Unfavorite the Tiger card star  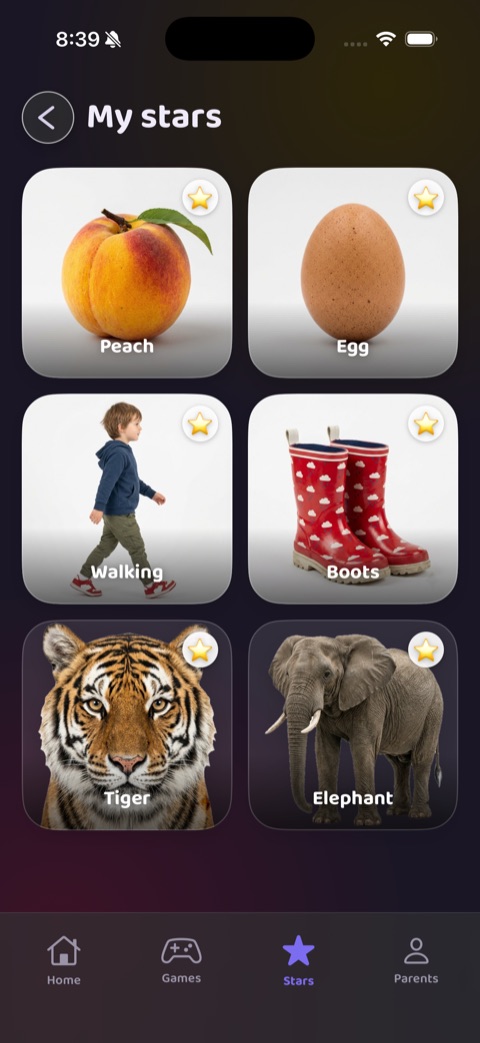click(200, 650)
